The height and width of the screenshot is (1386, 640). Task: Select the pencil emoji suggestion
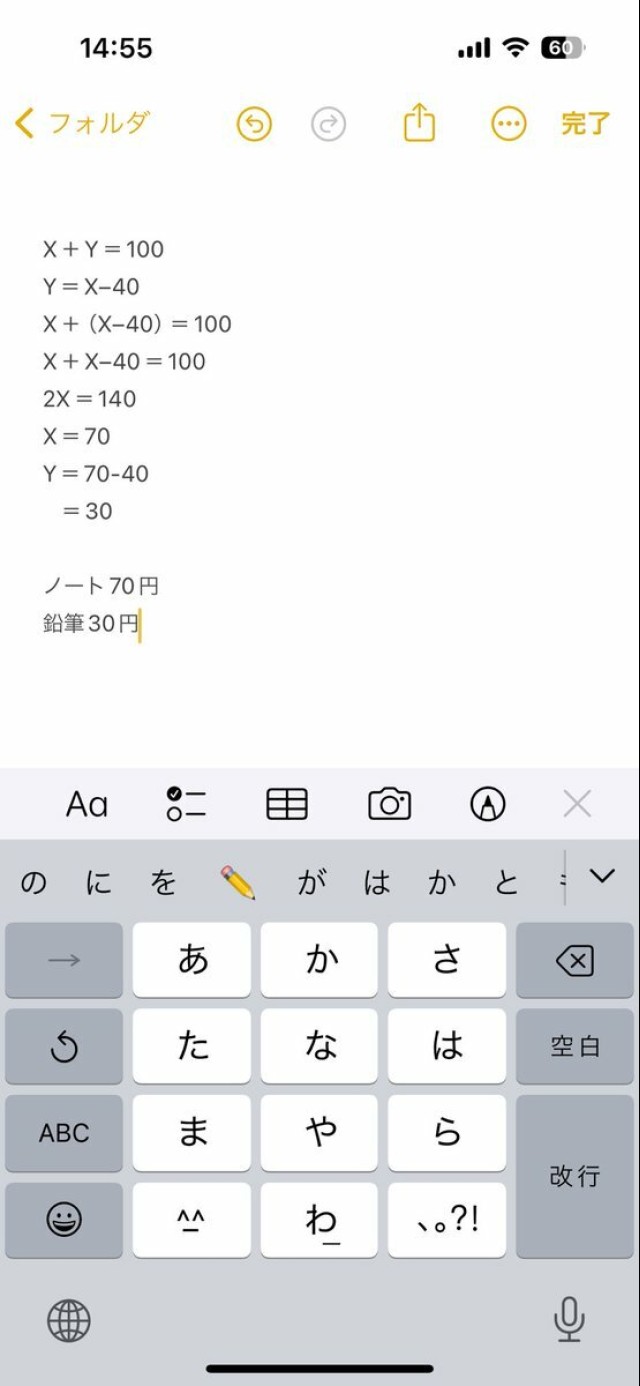click(x=237, y=882)
